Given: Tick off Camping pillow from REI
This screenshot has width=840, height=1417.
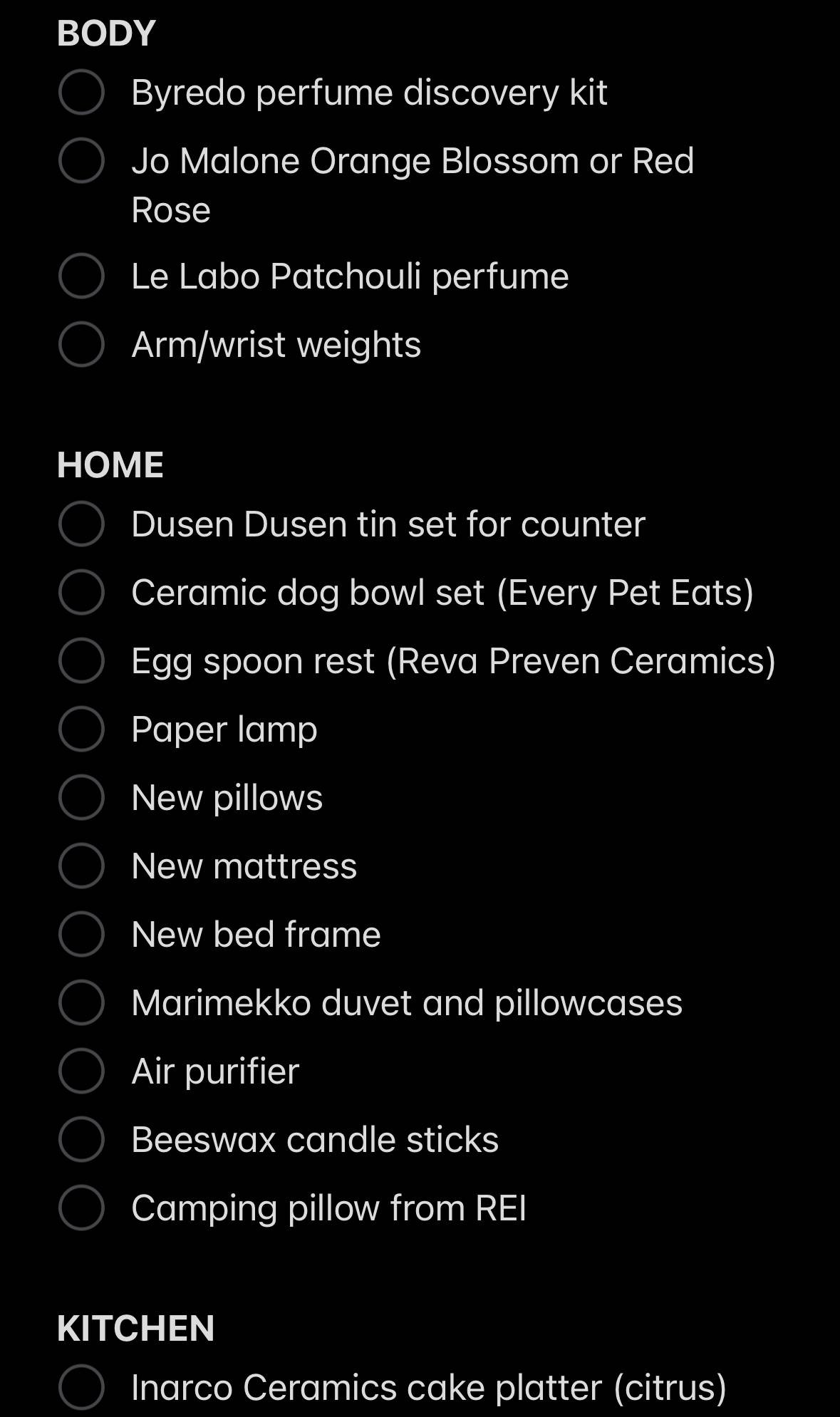Looking at the screenshot, I should [81, 1208].
